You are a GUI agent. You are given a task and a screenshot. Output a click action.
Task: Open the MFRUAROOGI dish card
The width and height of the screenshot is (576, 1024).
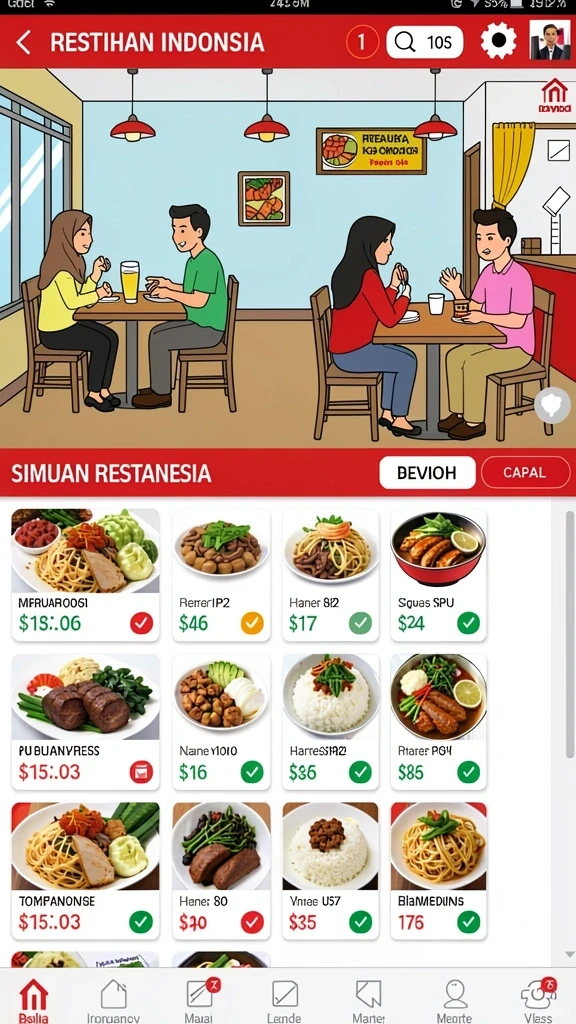[86, 575]
